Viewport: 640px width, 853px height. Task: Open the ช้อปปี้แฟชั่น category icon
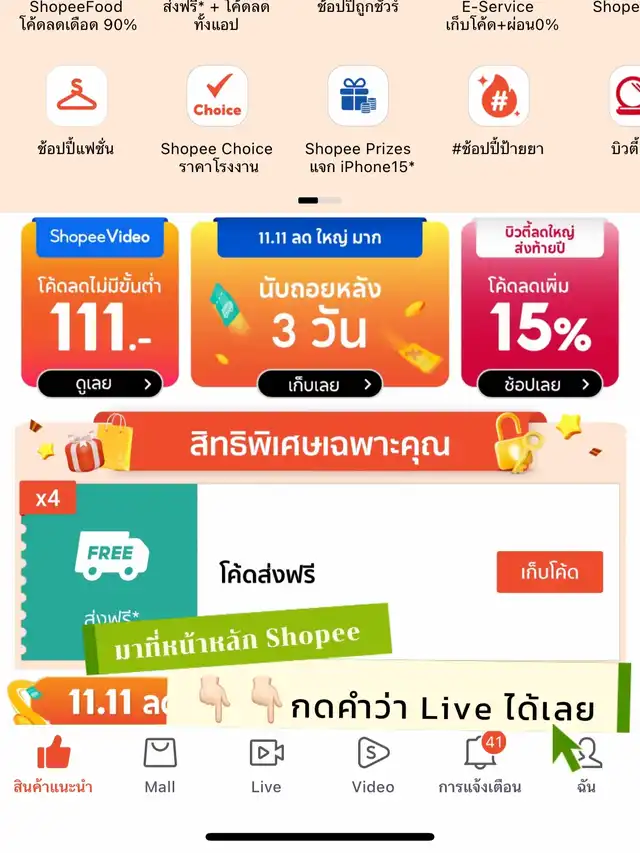[76, 97]
